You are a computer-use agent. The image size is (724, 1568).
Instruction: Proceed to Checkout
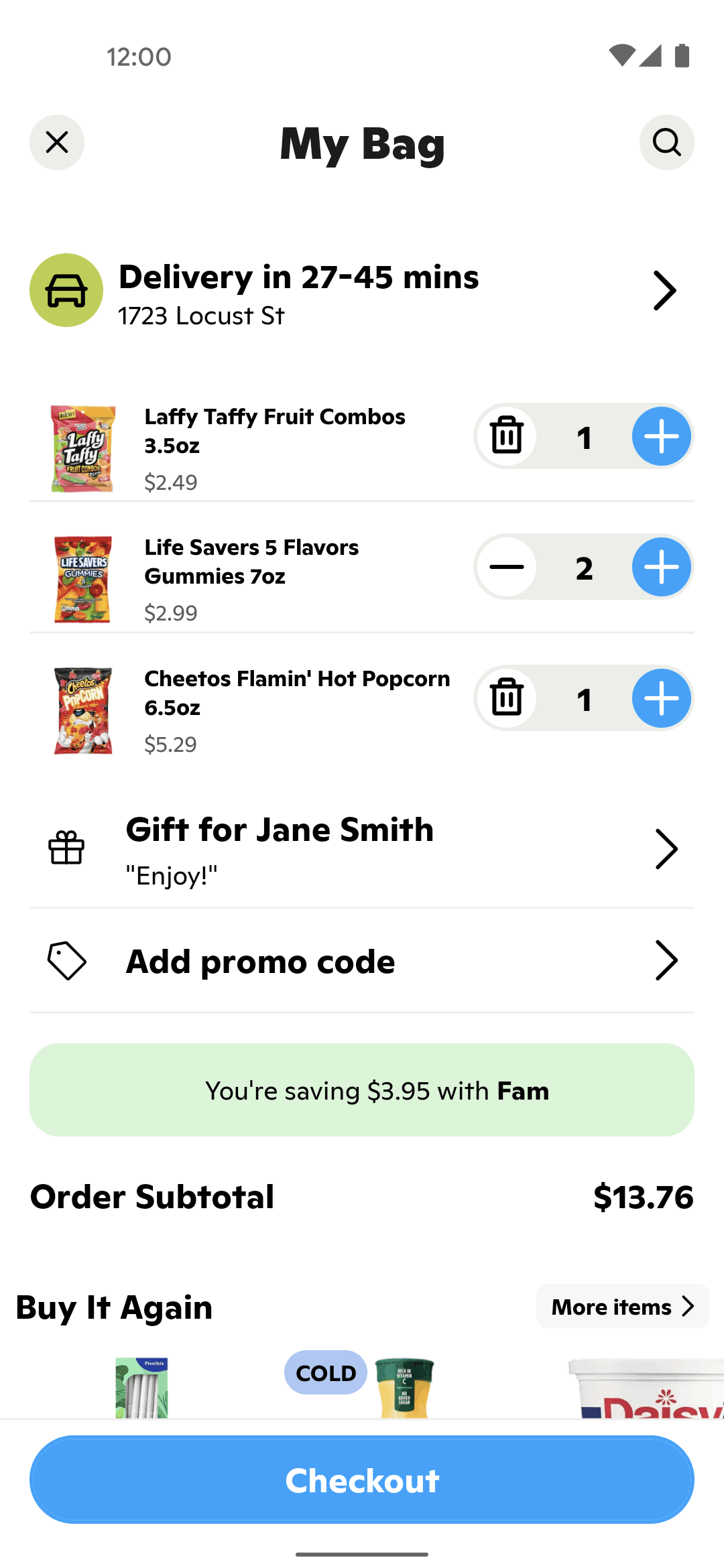(362, 1480)
